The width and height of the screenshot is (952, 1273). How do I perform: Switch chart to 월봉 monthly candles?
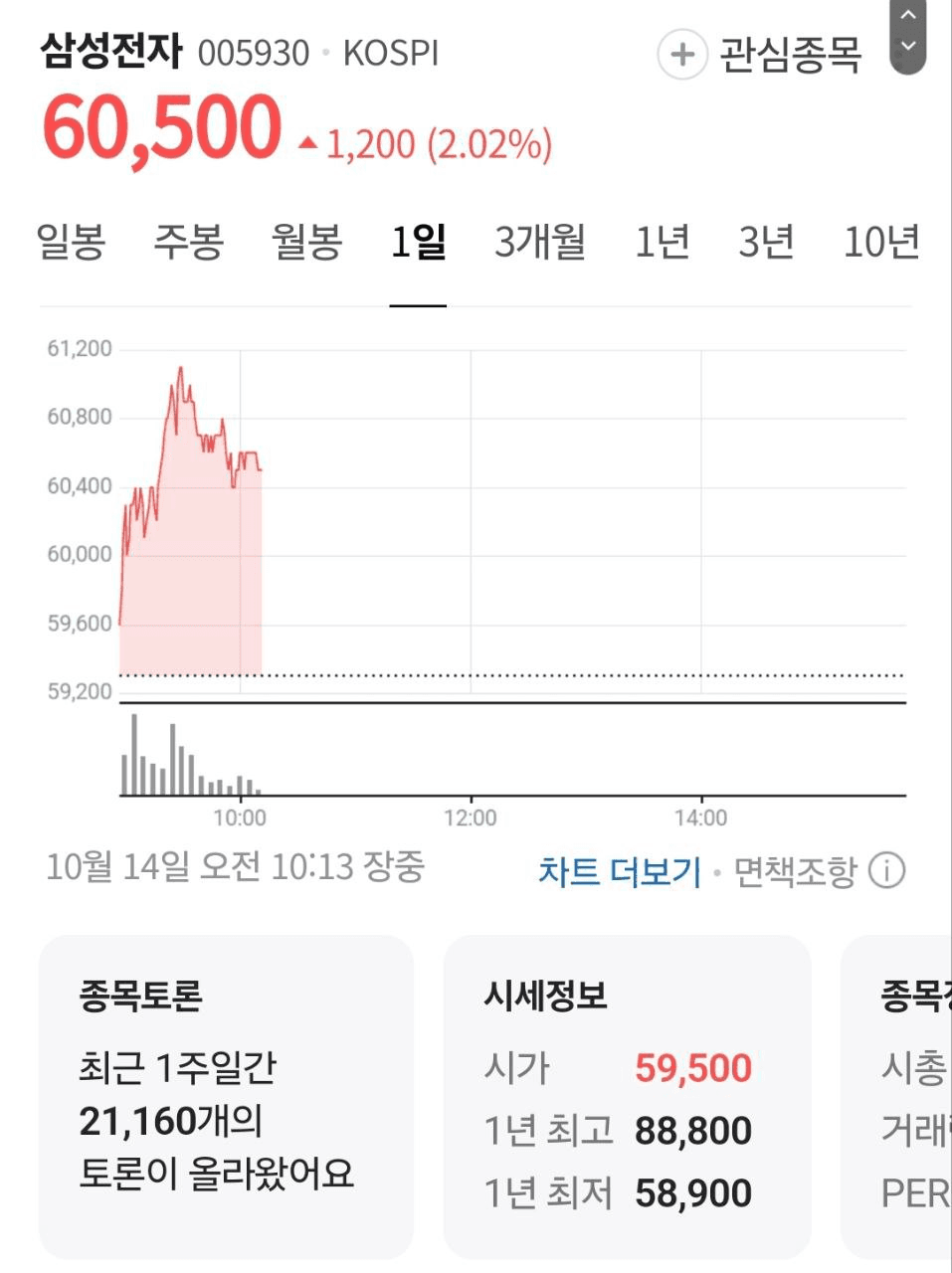[307, 242]
